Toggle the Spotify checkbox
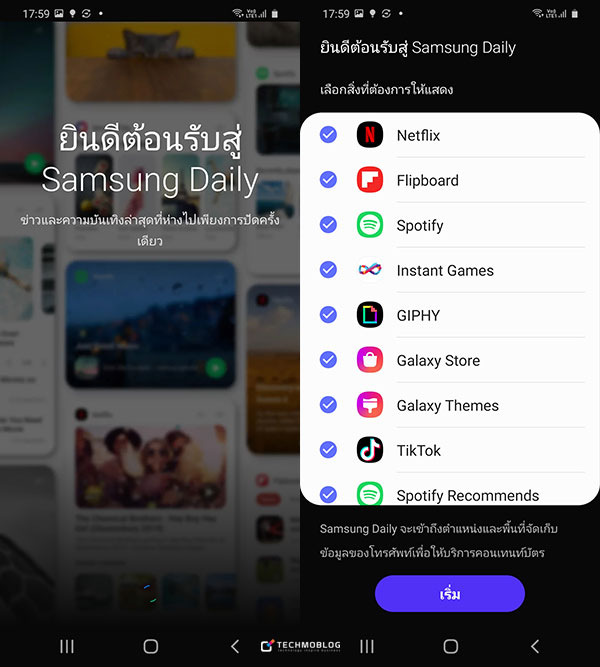 [x=328, y=225]
